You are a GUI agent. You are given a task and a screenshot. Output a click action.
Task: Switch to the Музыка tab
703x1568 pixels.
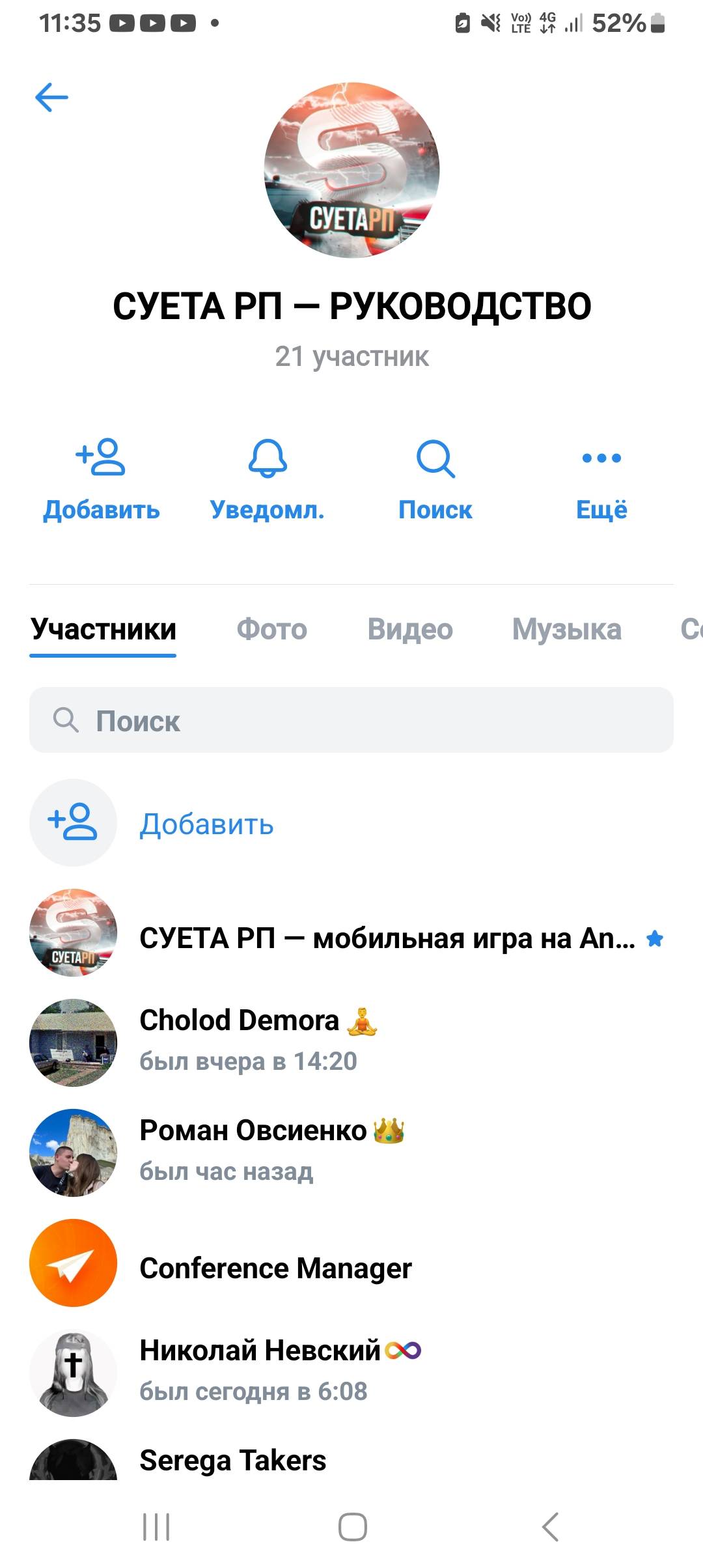point(566,630)
